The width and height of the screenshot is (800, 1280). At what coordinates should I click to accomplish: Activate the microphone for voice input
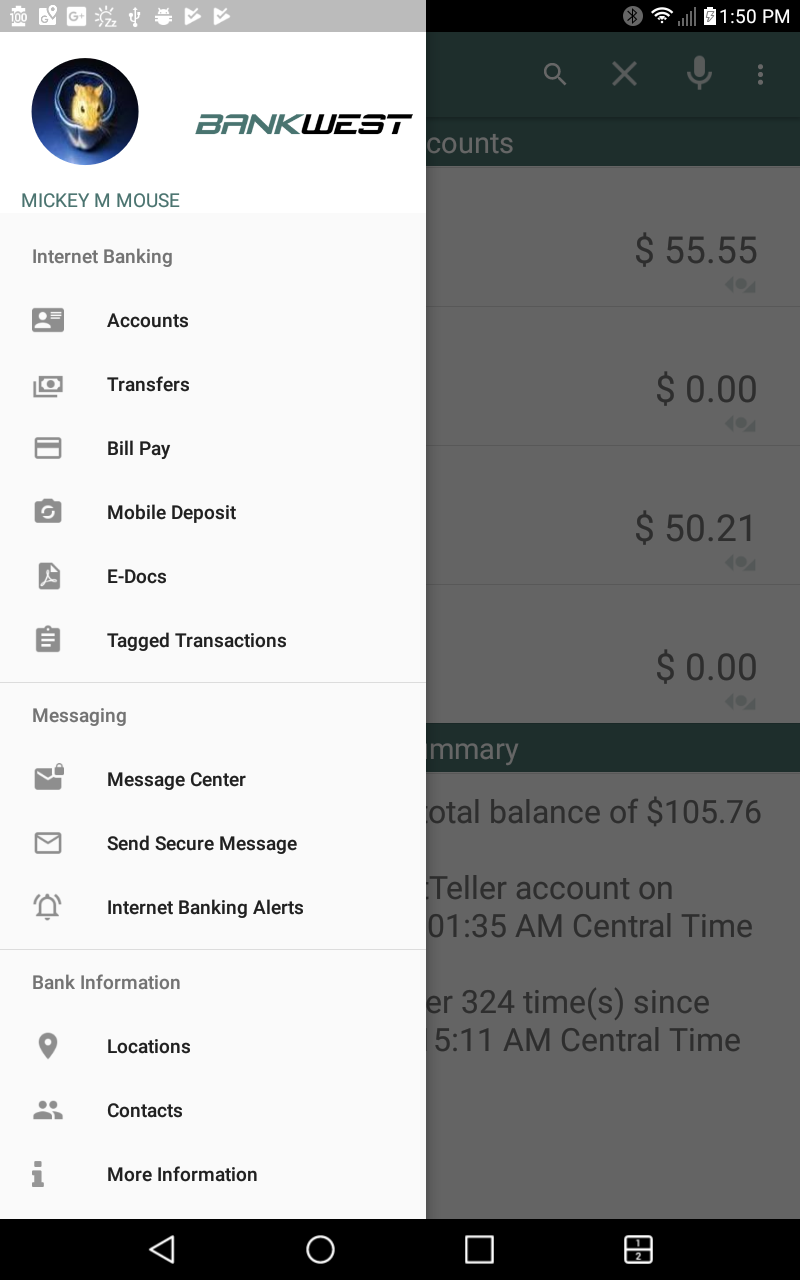[699, 73]
